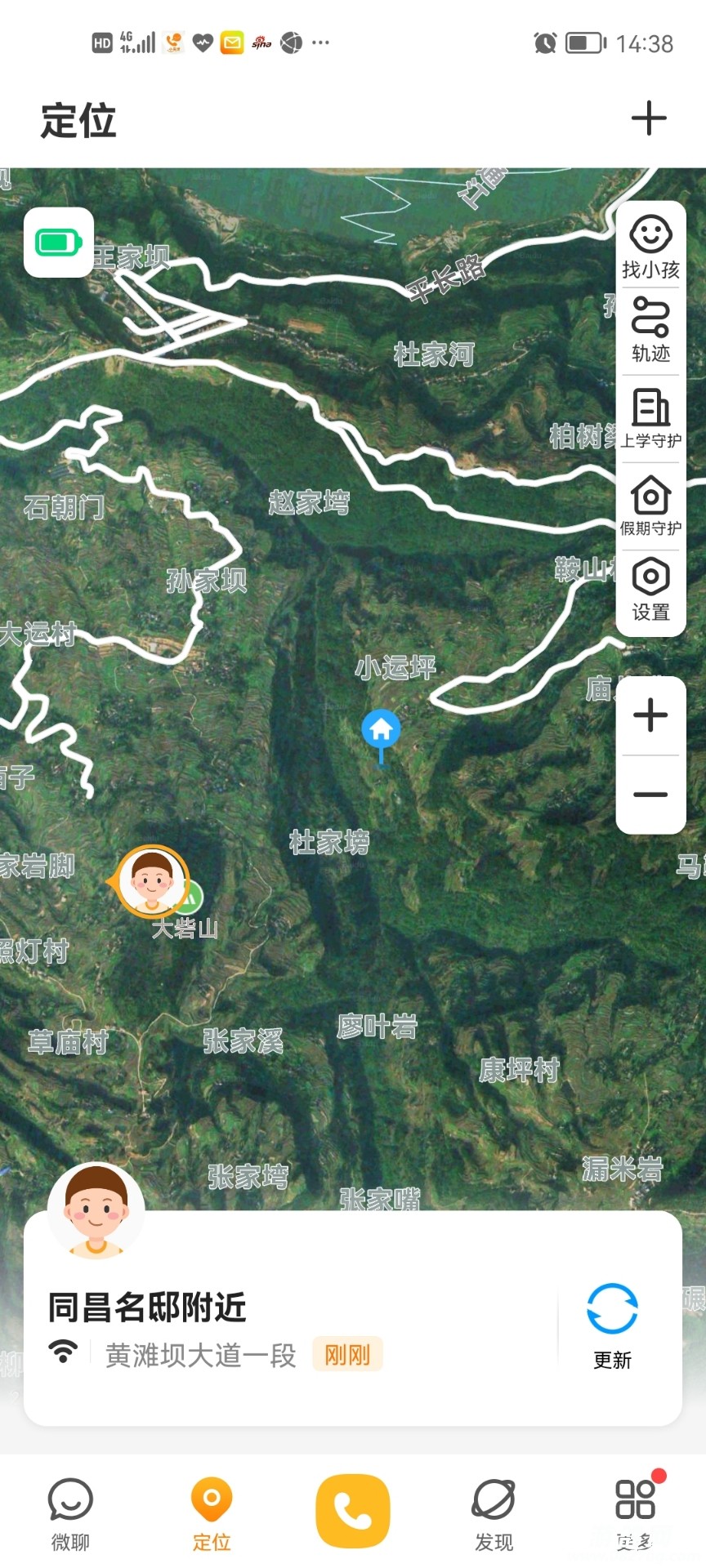
Task: Tap the plus icon in the title bar
Action: (649, 118)
